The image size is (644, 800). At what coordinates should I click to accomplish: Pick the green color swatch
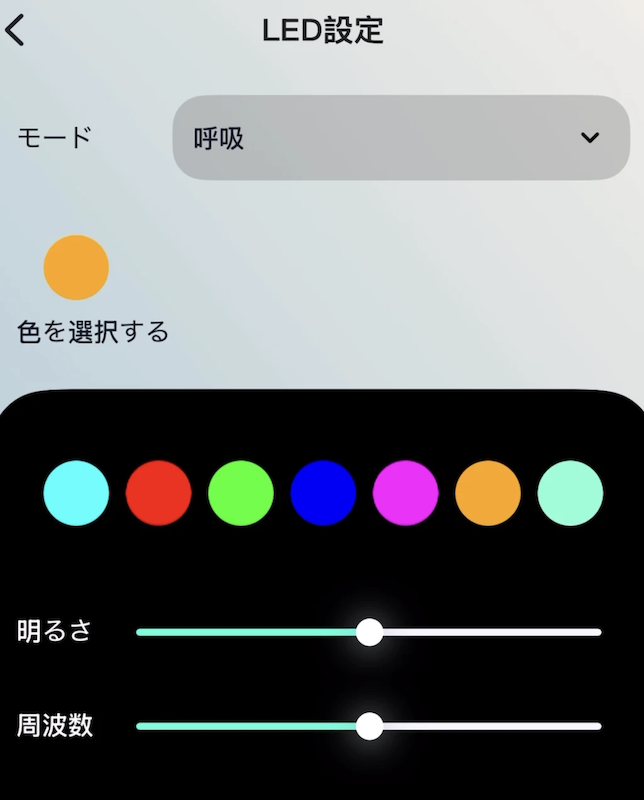pyautogui.click(x=241, y=493)
